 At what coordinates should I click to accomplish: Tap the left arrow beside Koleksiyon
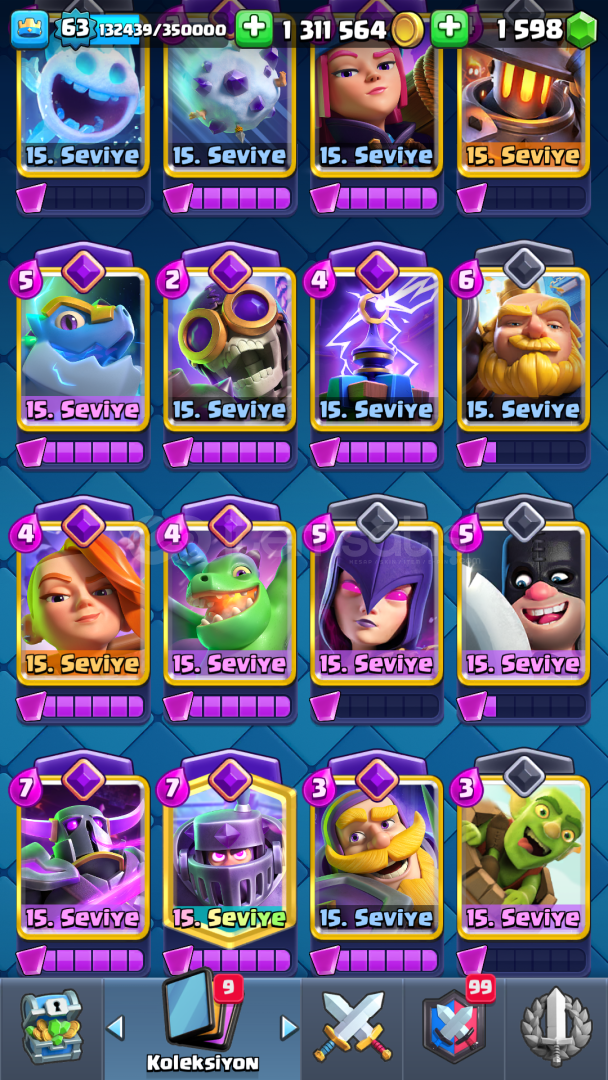click(116, 1027)
